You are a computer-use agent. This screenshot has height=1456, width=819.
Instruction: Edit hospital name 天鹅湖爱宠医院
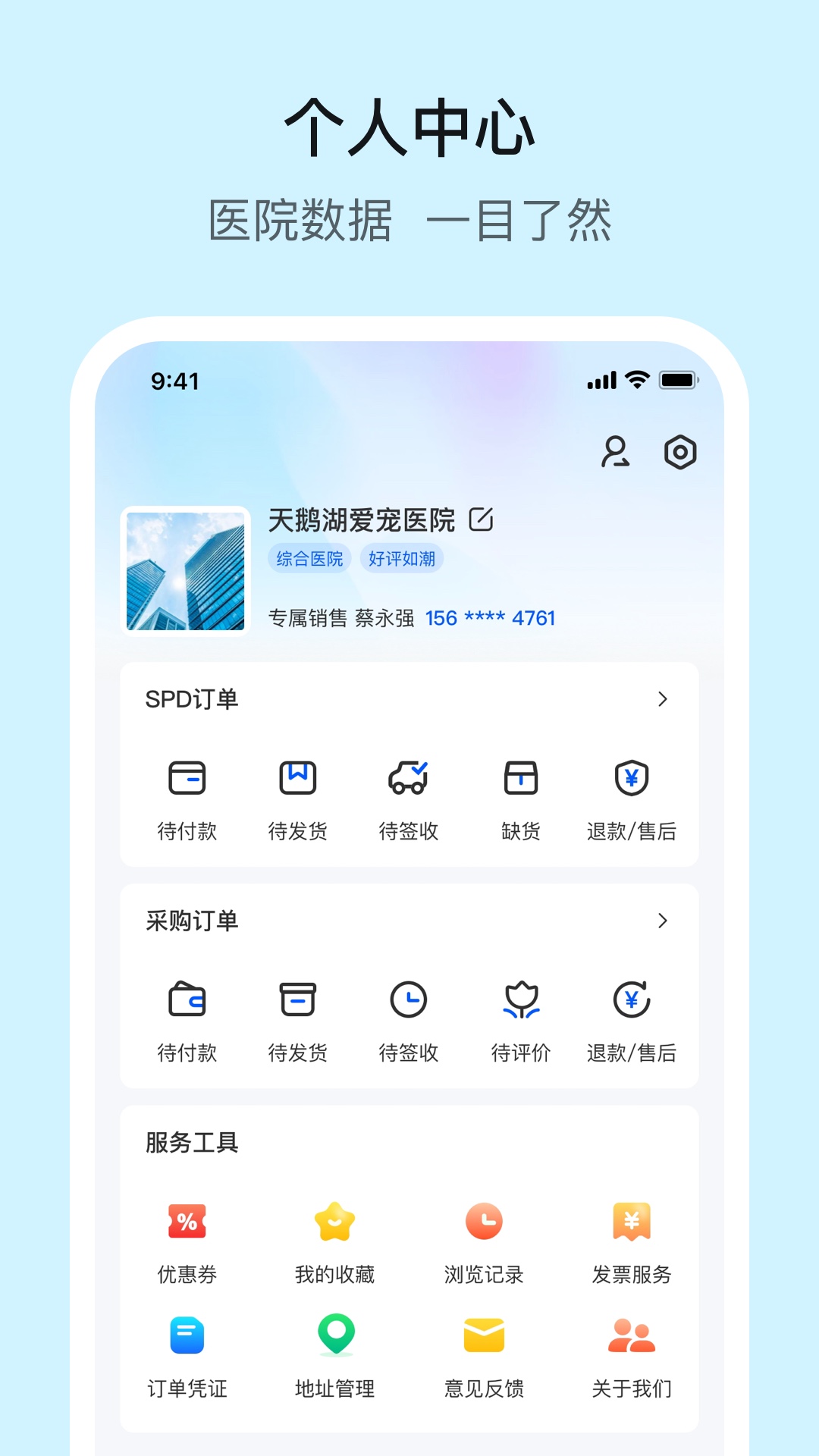(x=482, y=520)
